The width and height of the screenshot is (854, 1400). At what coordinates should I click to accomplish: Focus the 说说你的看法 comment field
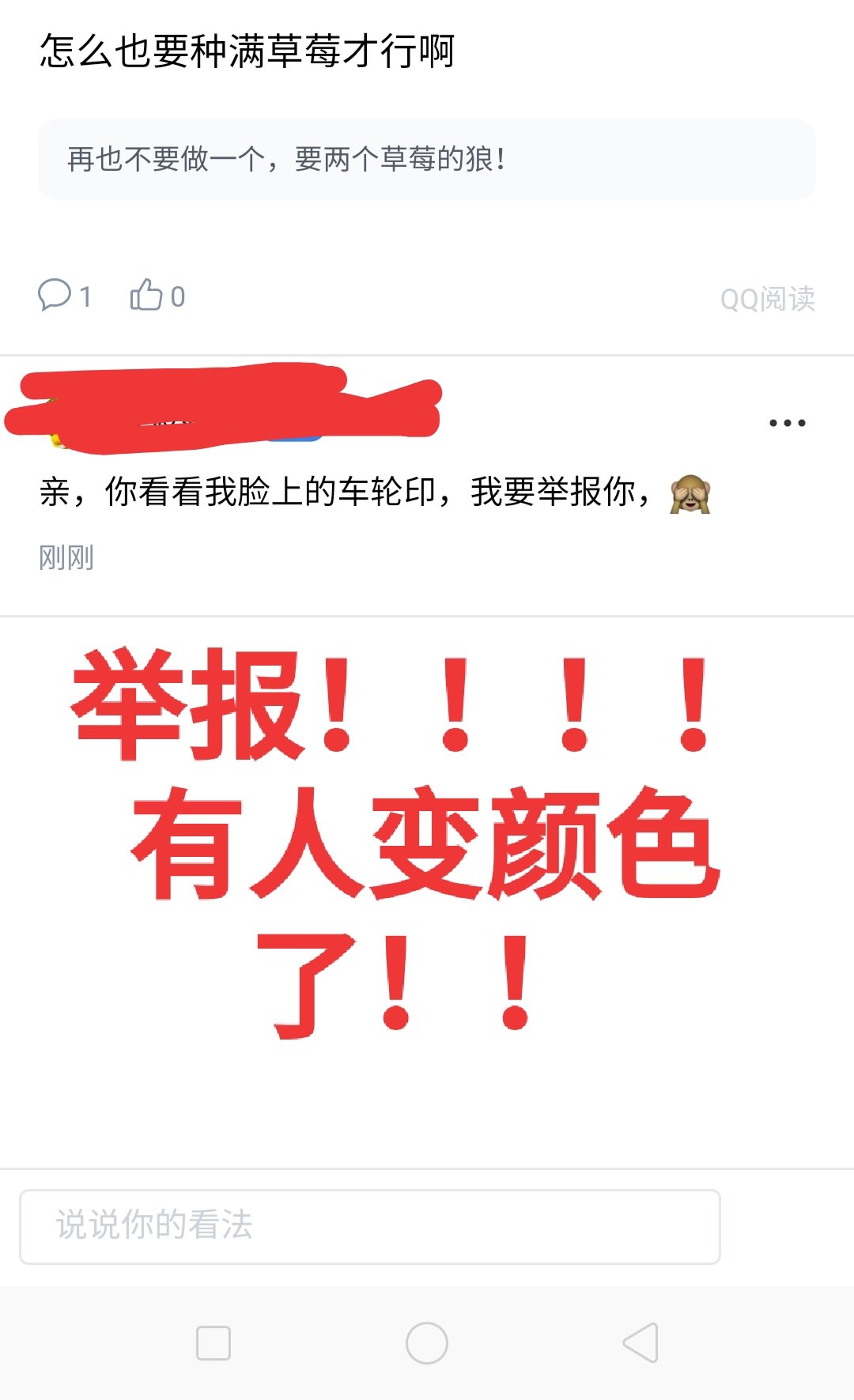[370, 1227]
